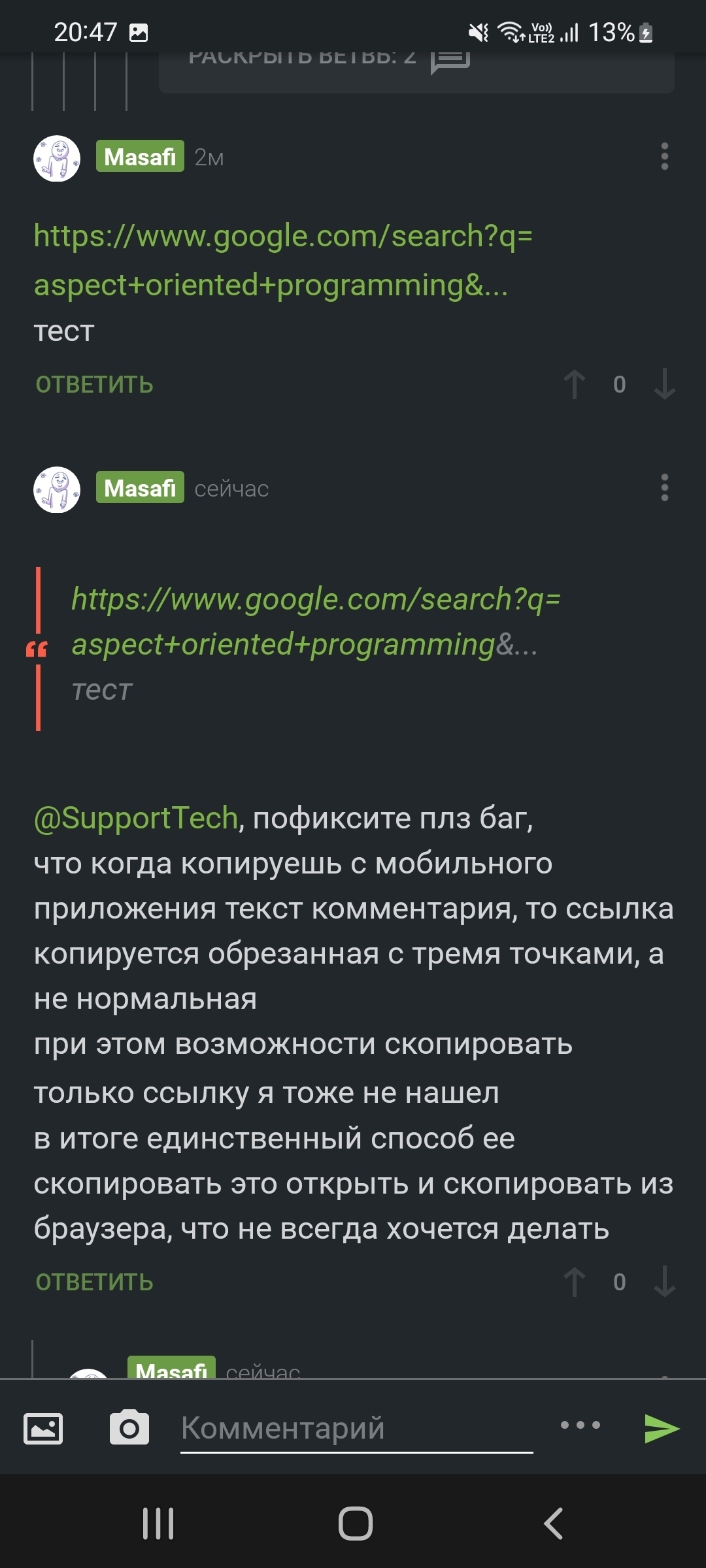
Task: Upvote the @SupportTech bug report comment
Action: tap(575, 1282)
